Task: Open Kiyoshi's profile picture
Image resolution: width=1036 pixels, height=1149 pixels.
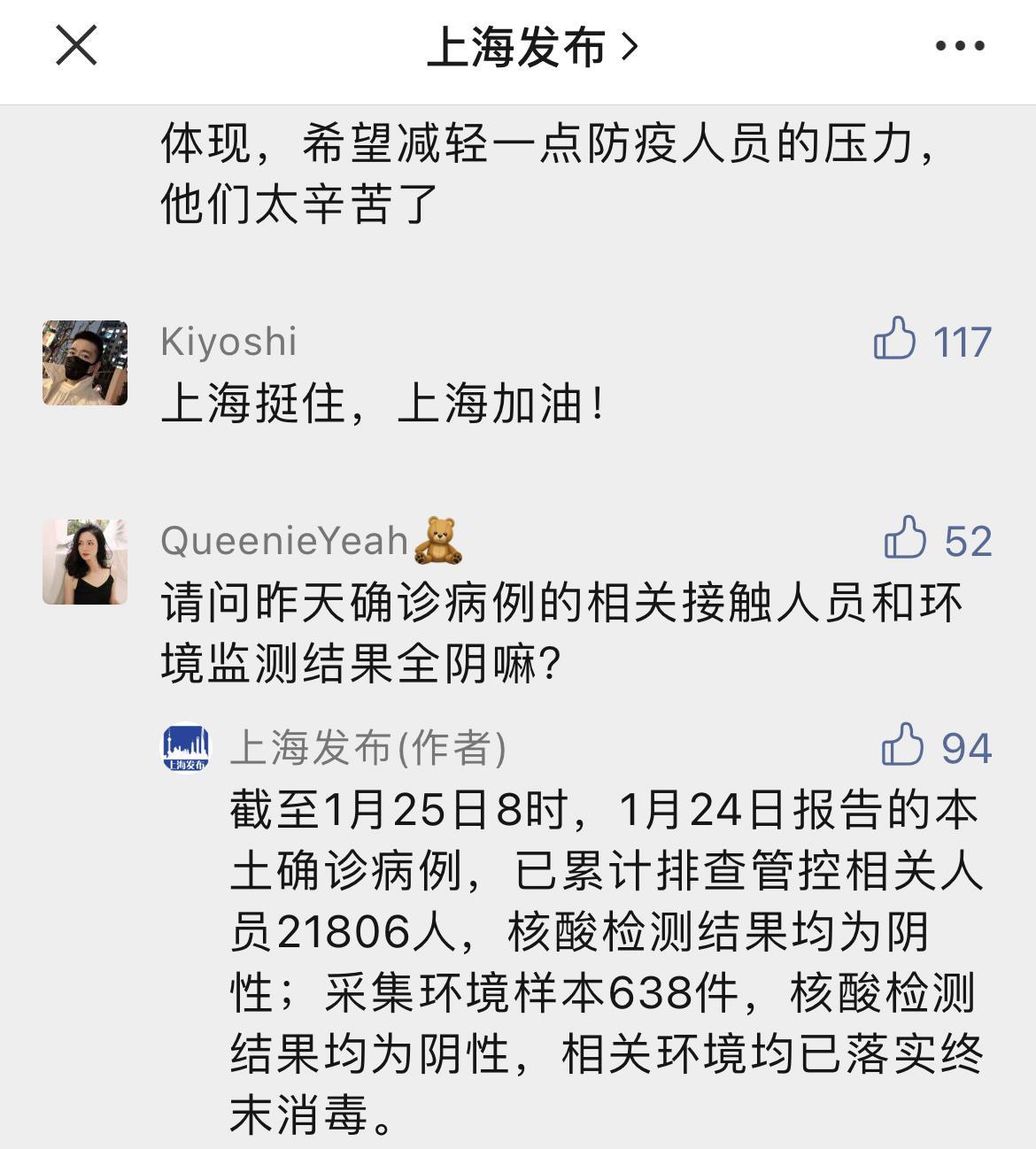Action: pyautogui.click(x=85, y=363)
